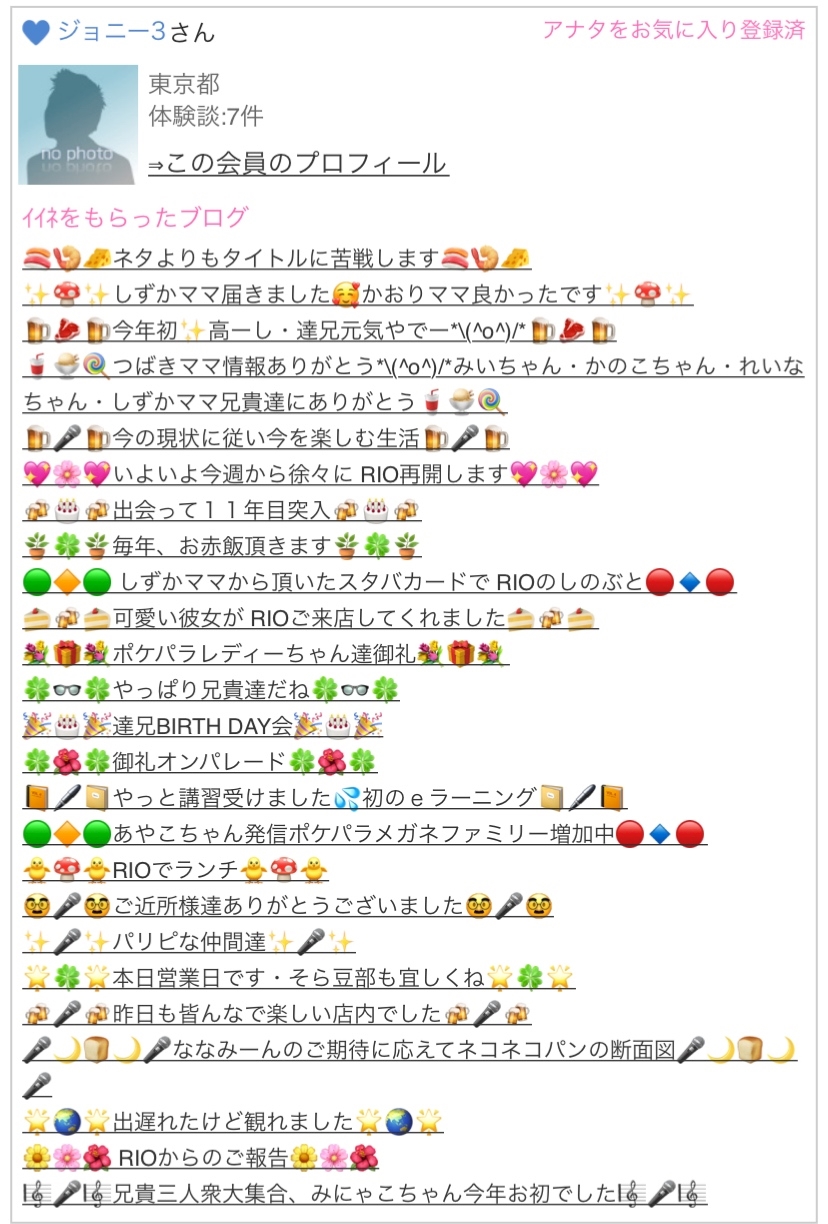
Task: Open blog ポケパラレディーちゃん達御礼
Action: pyautogui.click(x=266, y=654)
